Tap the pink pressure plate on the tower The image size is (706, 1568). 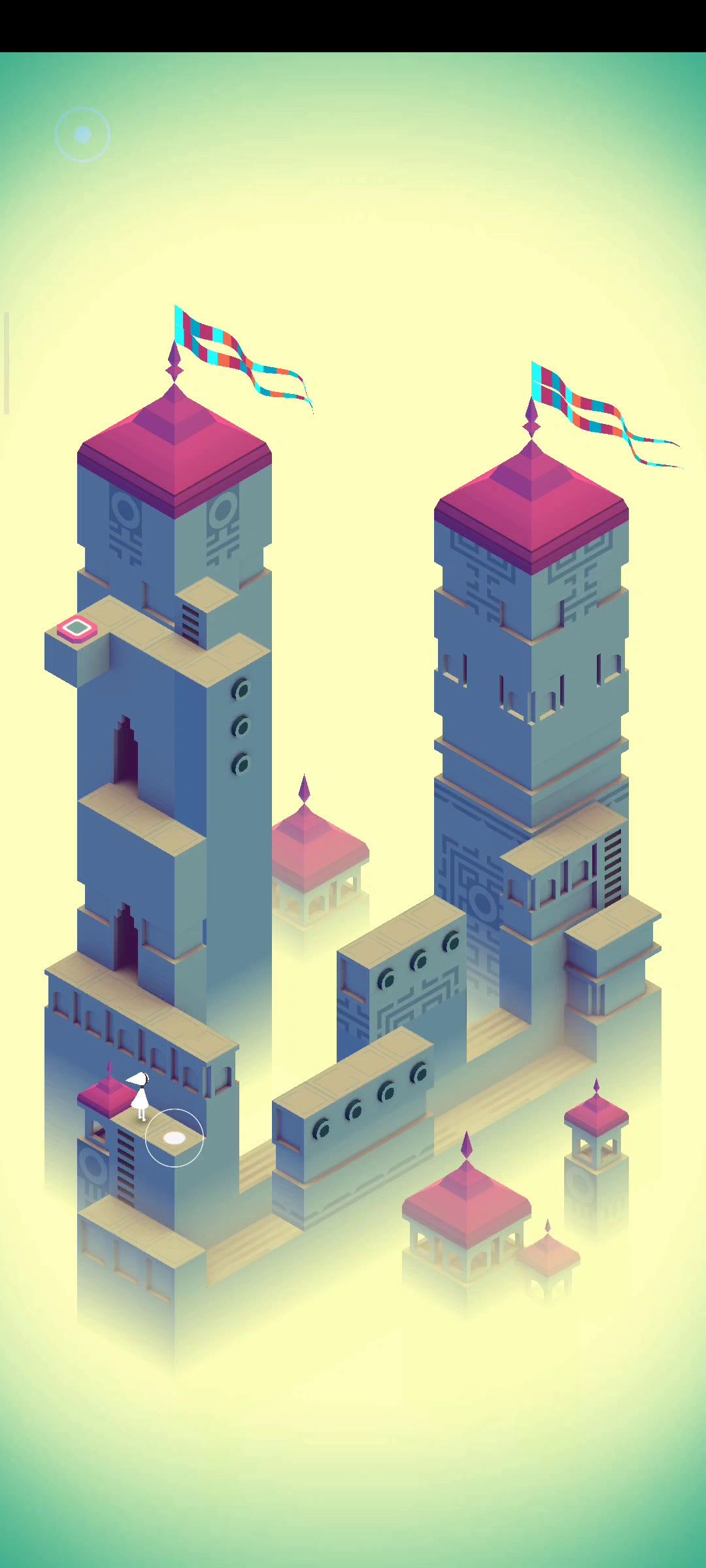pos(77,629)
